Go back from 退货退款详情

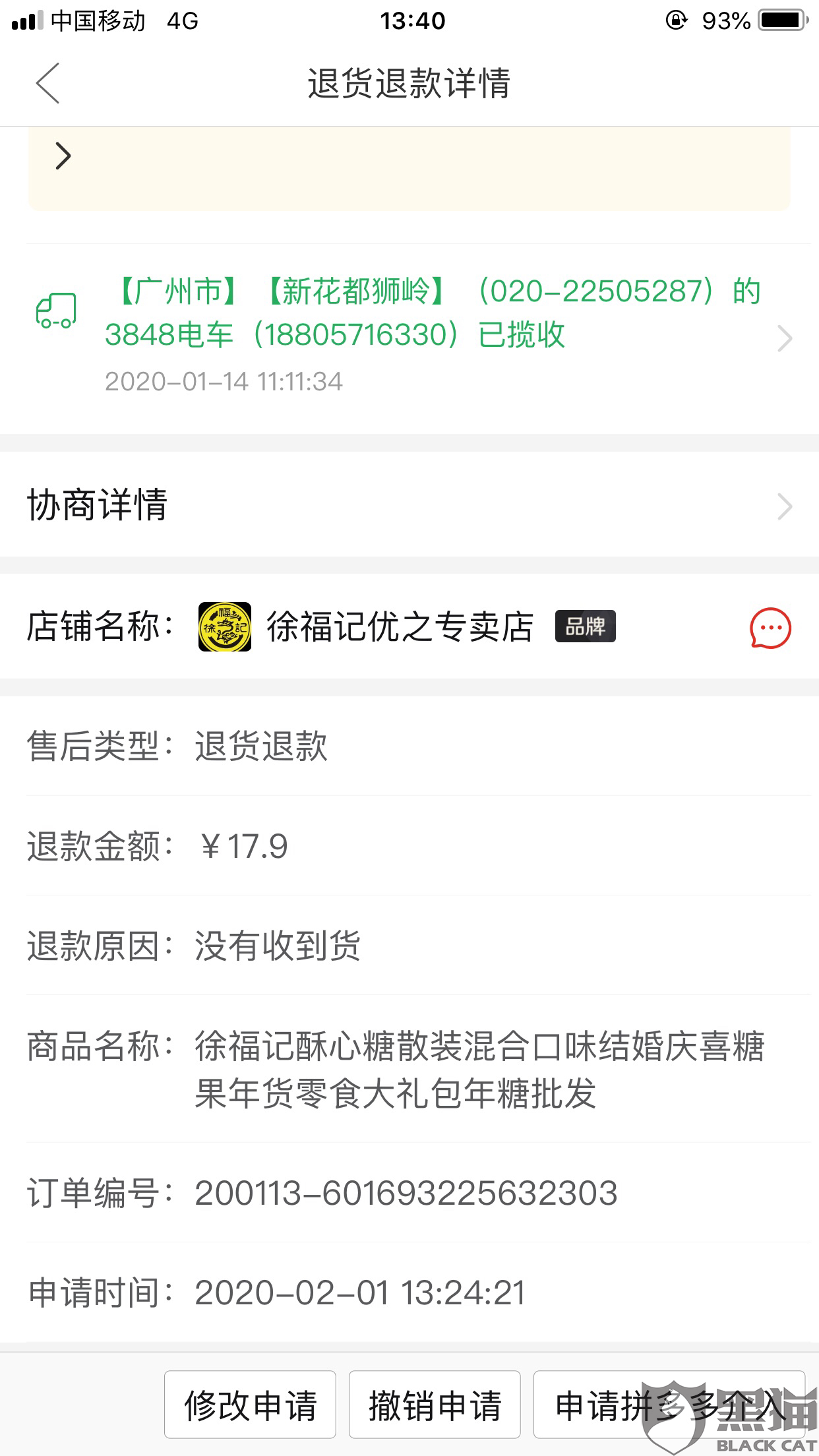coord(47,83)
